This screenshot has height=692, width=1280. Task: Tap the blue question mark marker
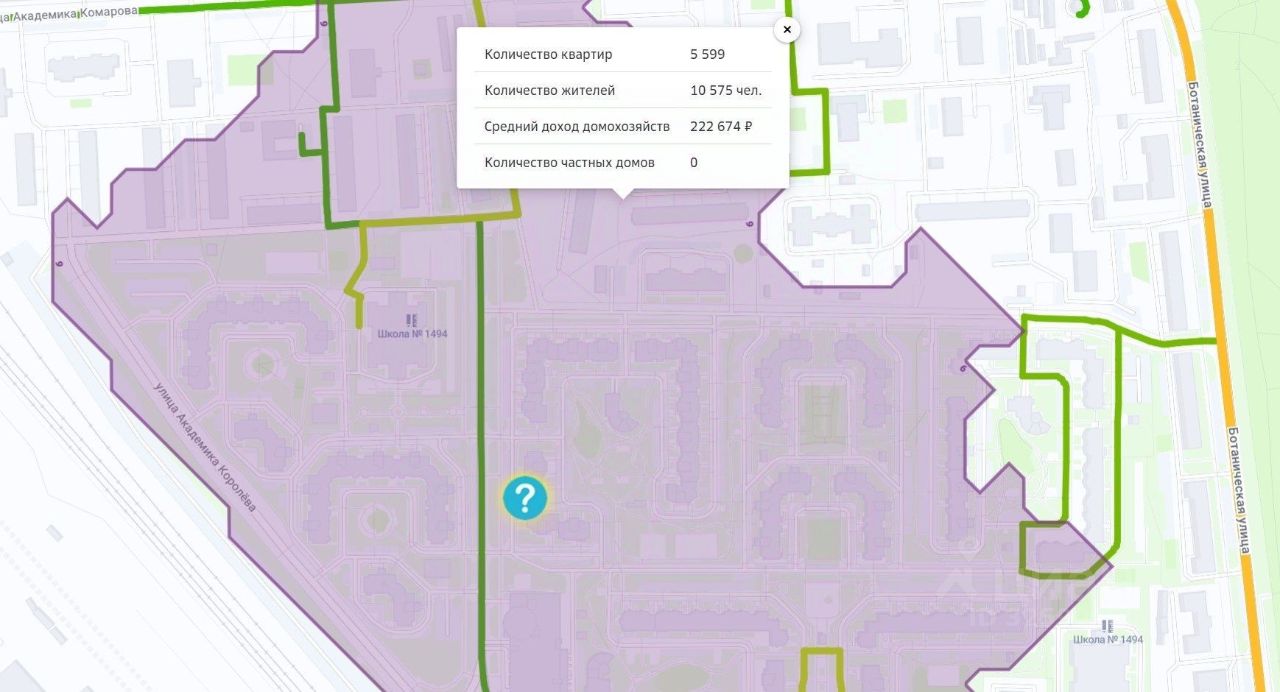pyautogui.click(x=525, y=497)
